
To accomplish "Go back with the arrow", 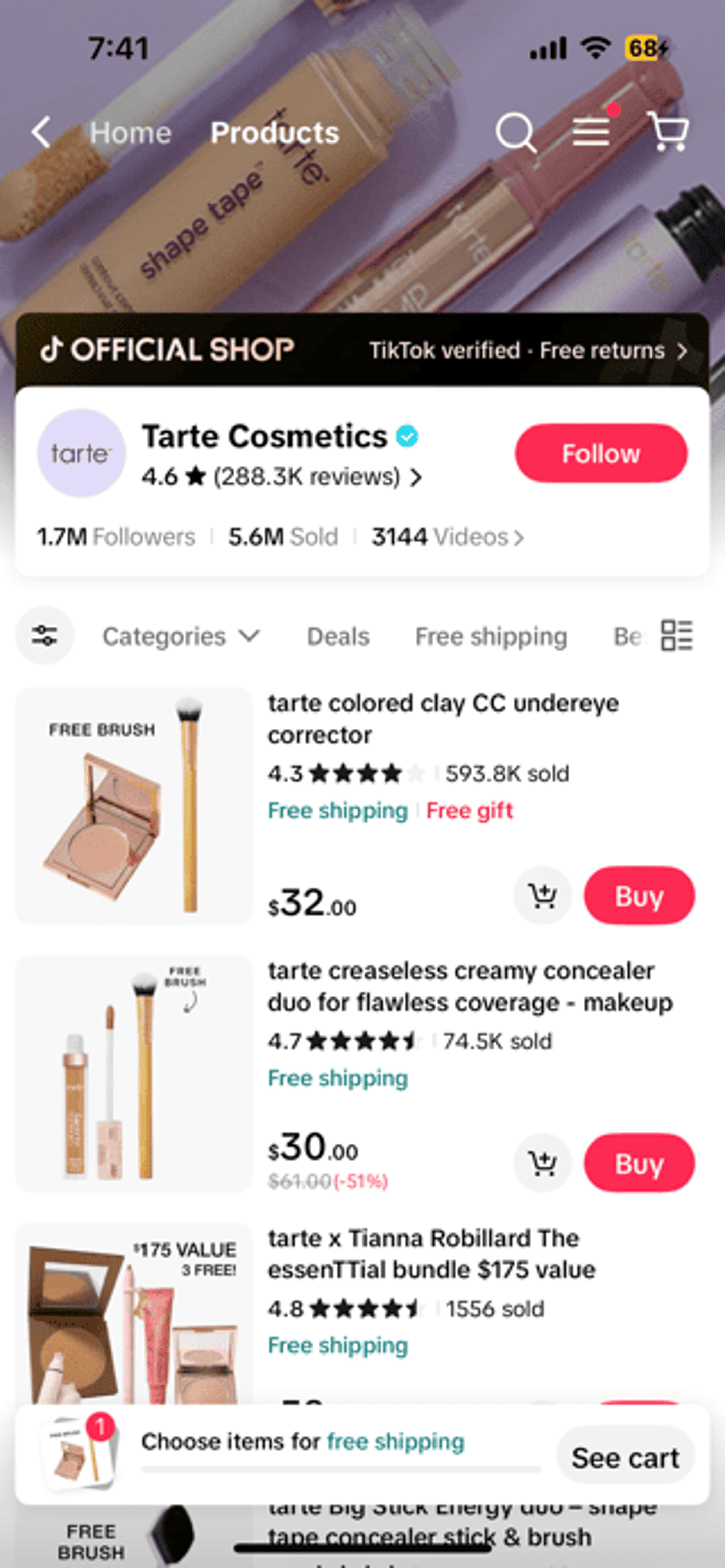I will (41, 133).
